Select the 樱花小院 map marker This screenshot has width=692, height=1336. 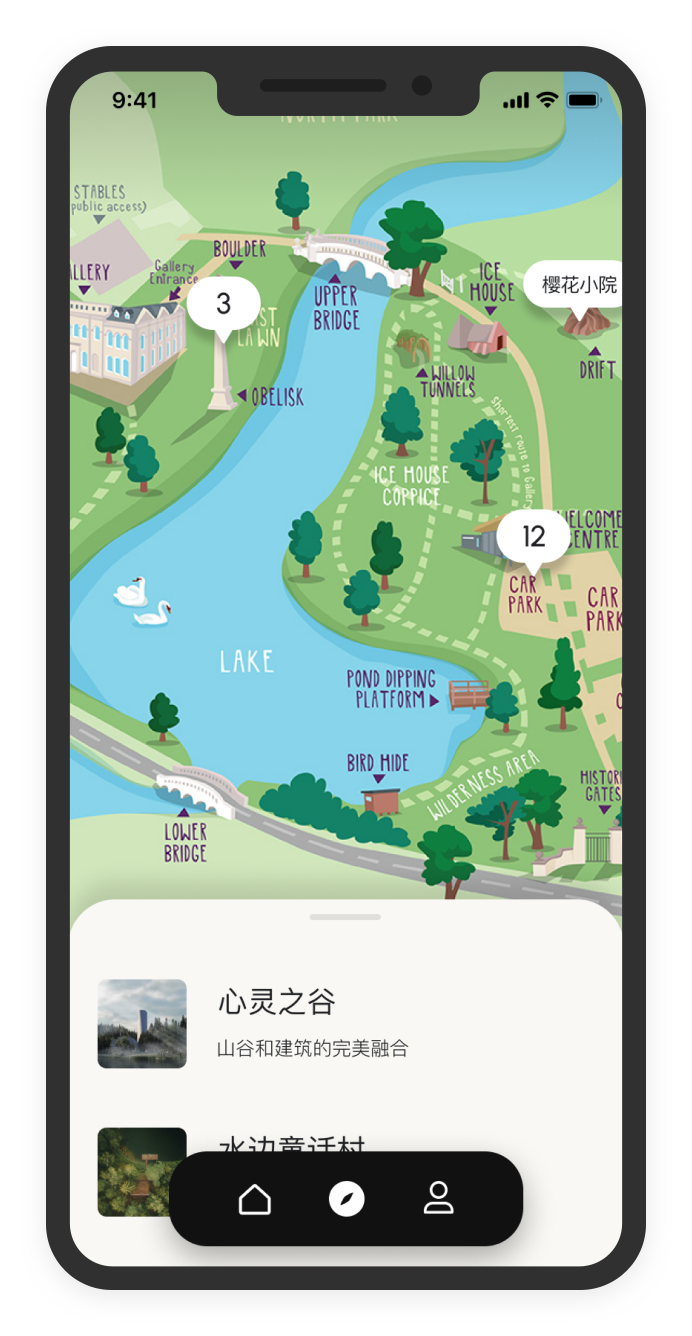coord(579,285)
